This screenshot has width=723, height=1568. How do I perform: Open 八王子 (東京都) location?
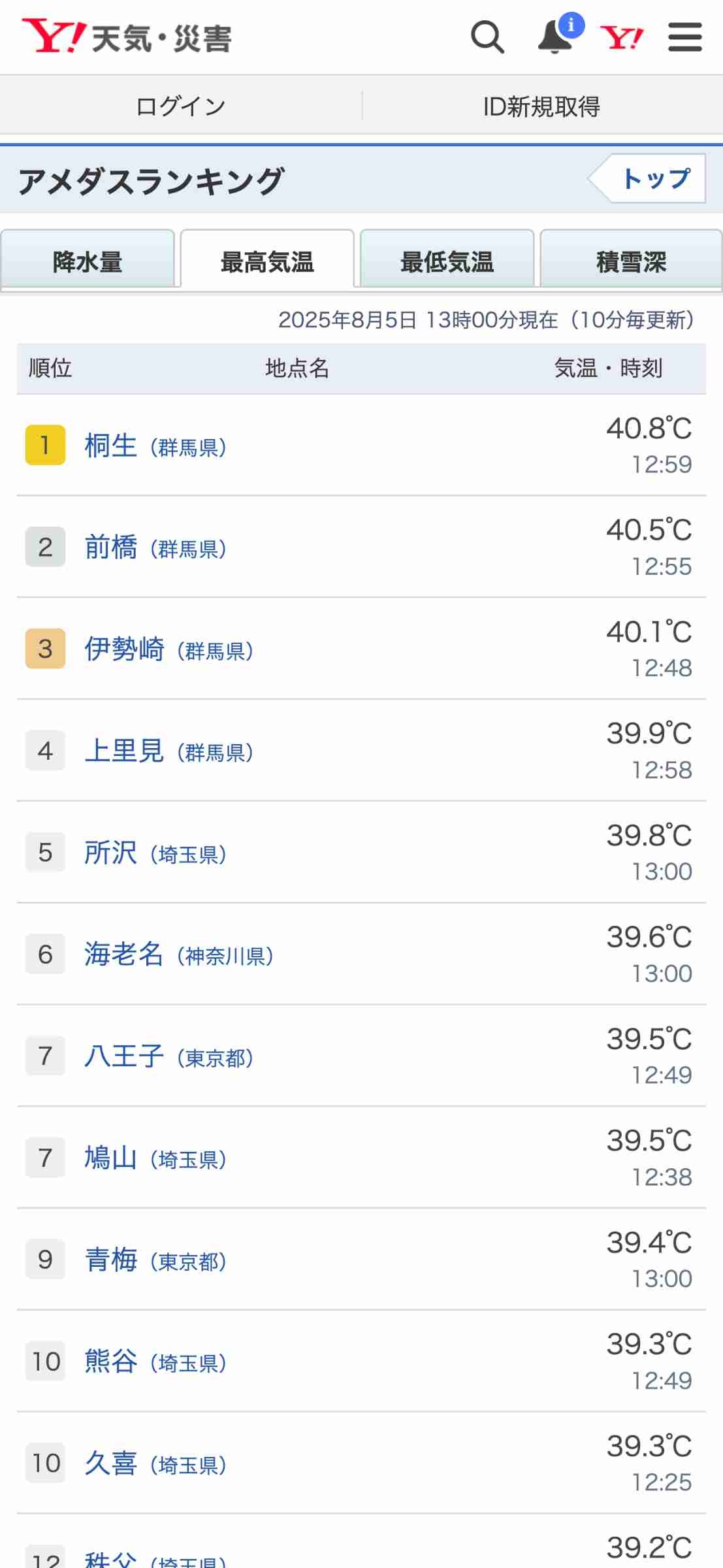(124, 1056)
